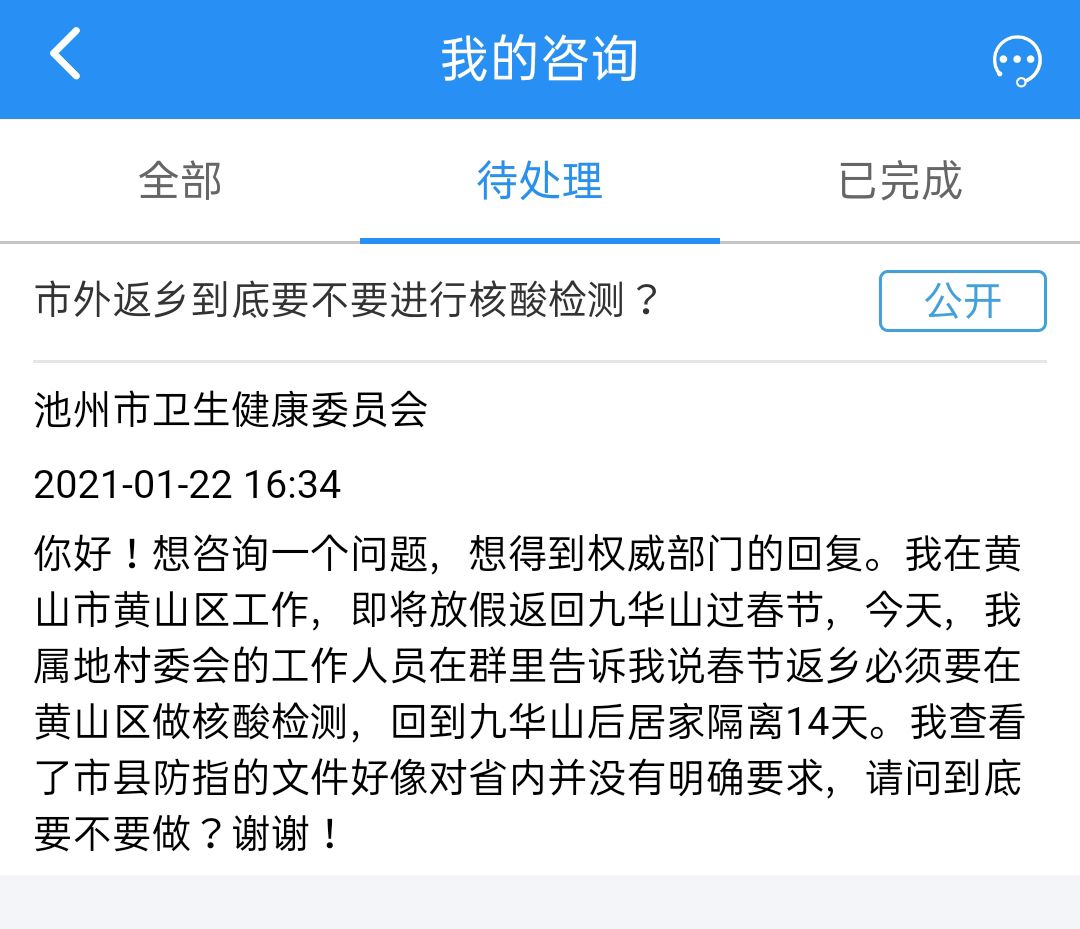Tap the 公开 button
This screenshot has width=1080, height=929.
pyautogui.click(x=962, y=301)
